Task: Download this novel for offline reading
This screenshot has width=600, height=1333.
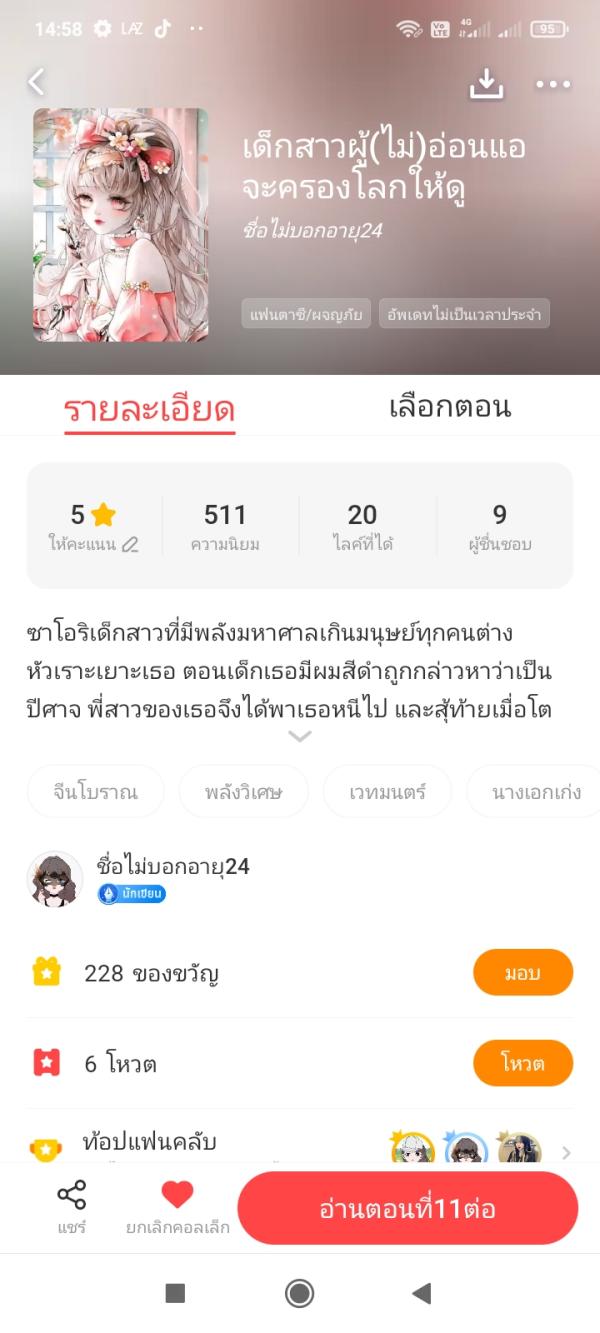Action: [486, 85]
